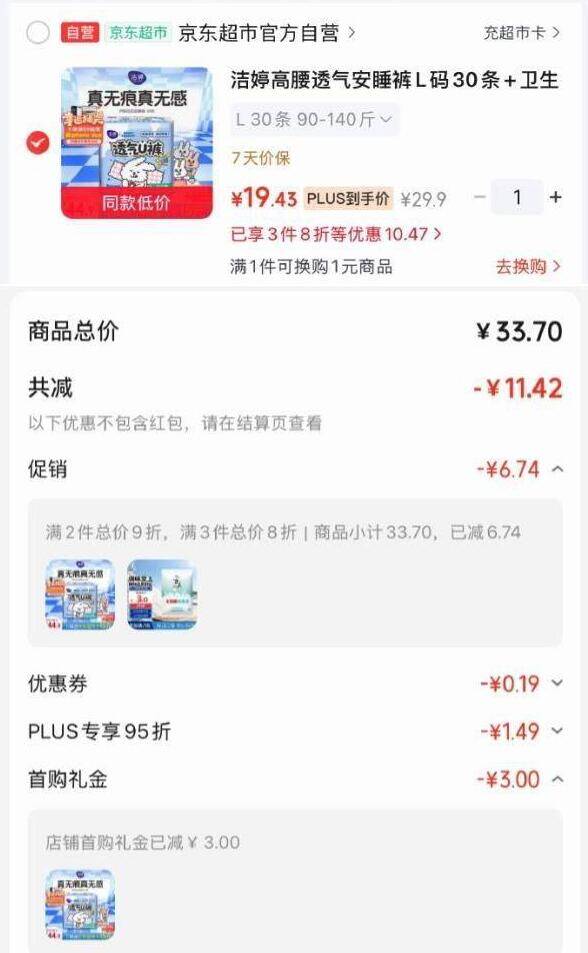This screenshot has height=953, width=588.
Task: View 已享3件8折等优惠10.47 discount details
Action: pyautogui.click(x=336, y=234)
